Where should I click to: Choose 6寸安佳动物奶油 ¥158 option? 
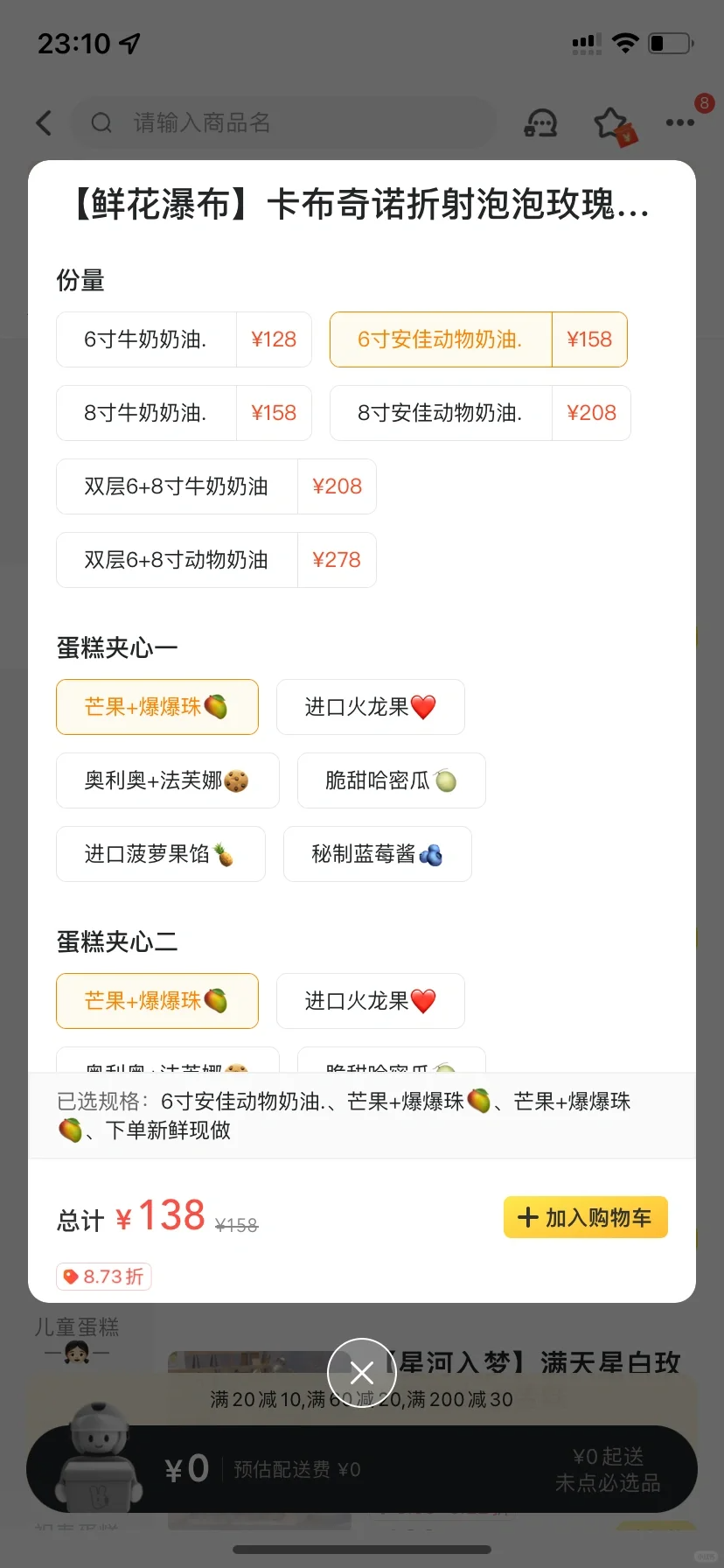pyautogui.click(x=477, y=339)
